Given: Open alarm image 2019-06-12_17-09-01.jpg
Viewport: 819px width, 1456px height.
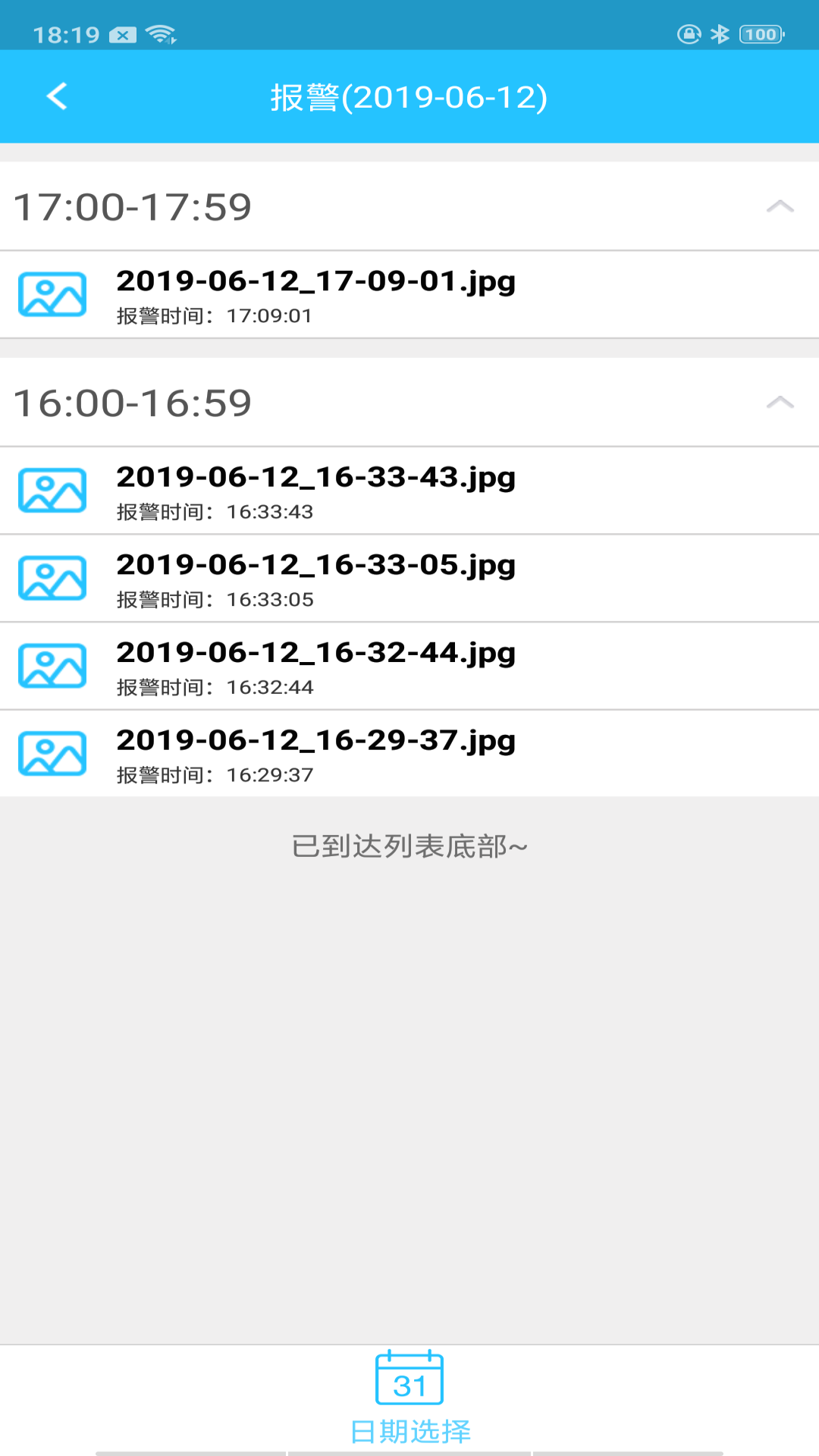Looking at the screenshot, I should [x=315, y=294].
